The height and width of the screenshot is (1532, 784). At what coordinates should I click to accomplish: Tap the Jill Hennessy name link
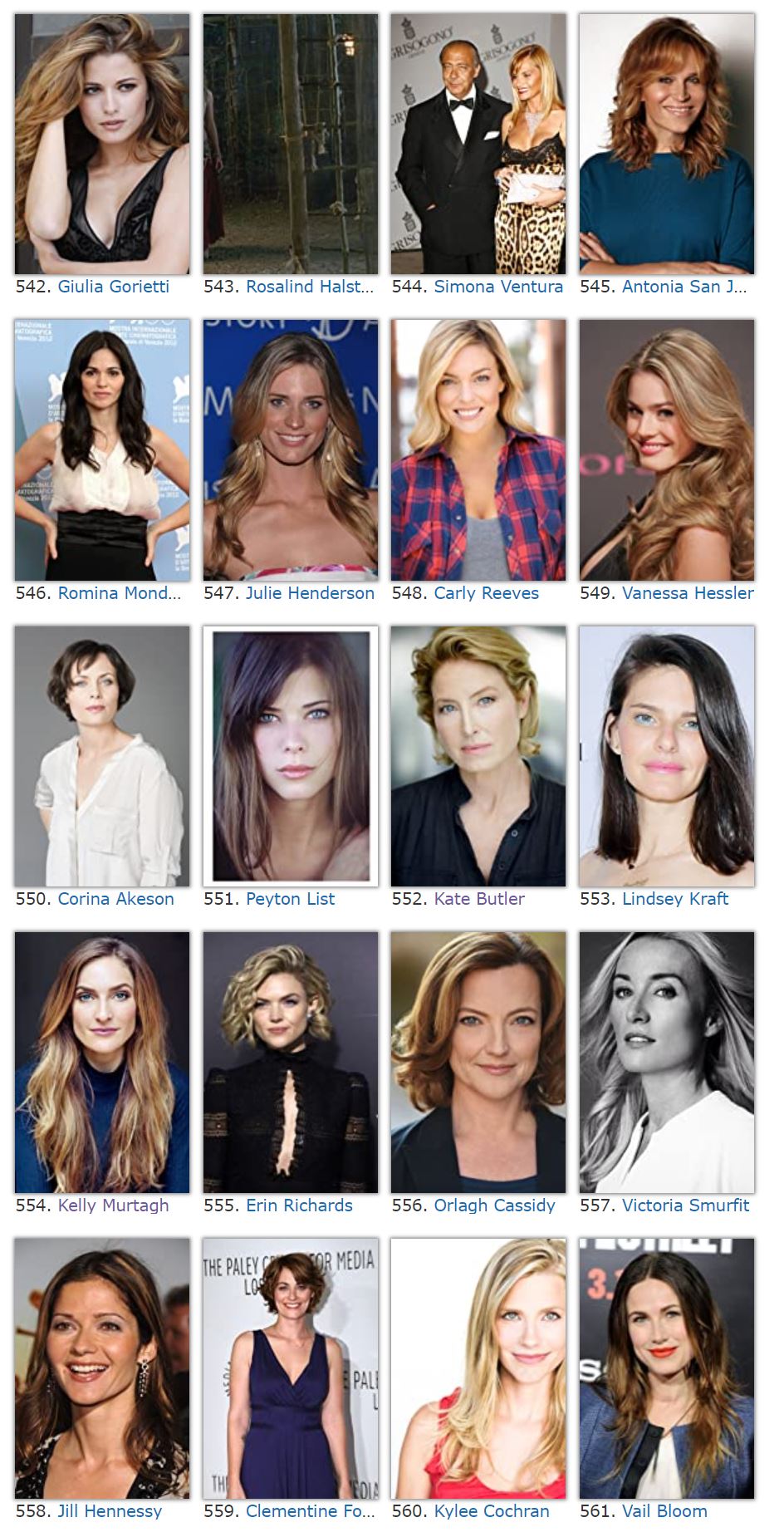coord(110,1511)
